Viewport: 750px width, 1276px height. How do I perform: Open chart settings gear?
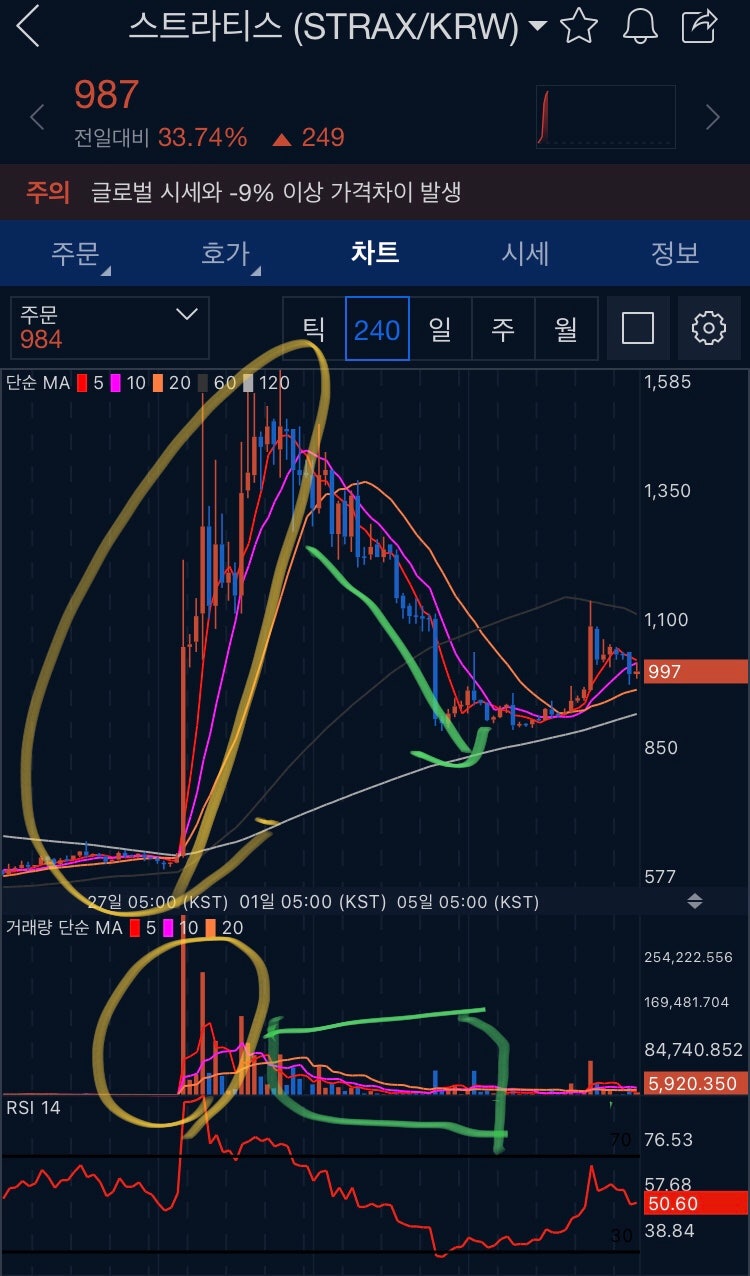[x=709, y=328]
